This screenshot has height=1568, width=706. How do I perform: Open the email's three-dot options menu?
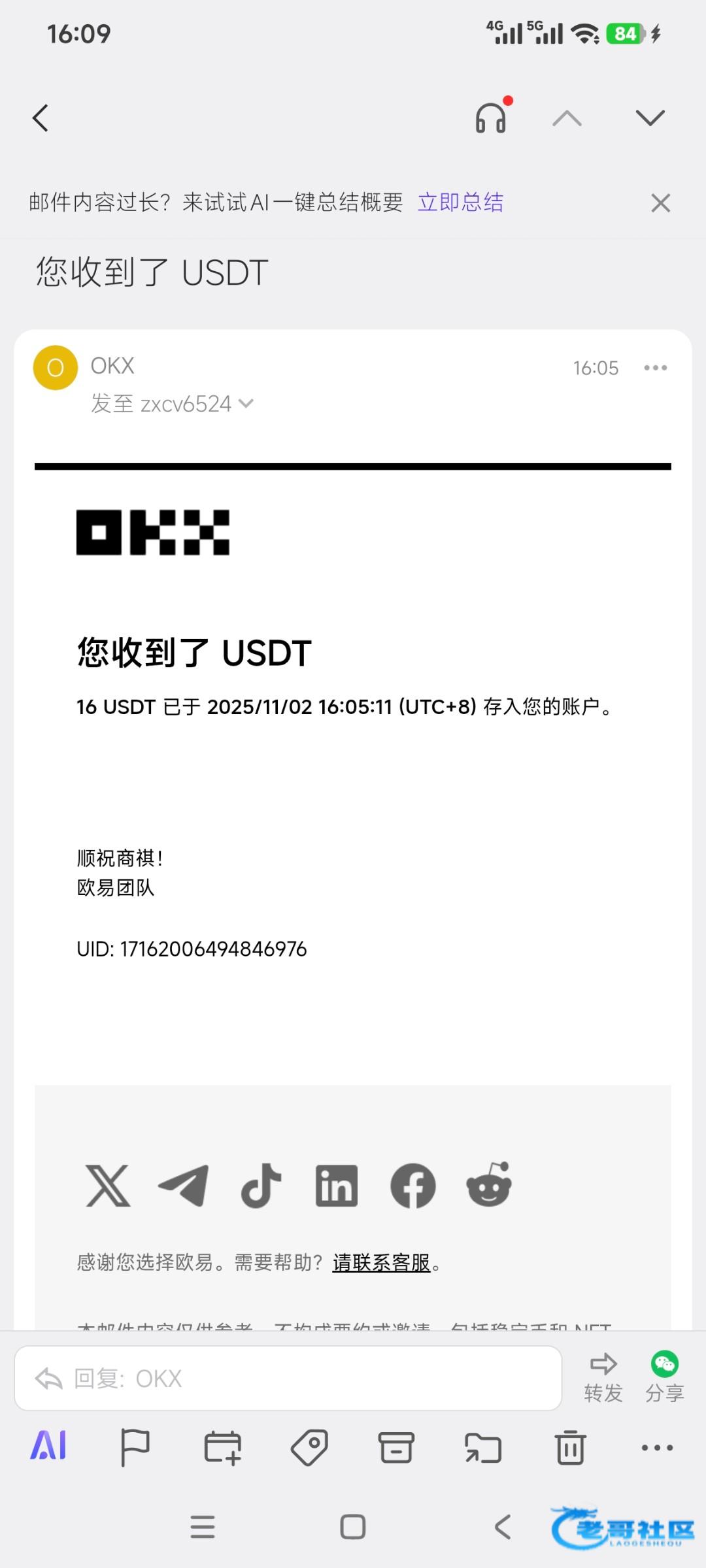655,368
